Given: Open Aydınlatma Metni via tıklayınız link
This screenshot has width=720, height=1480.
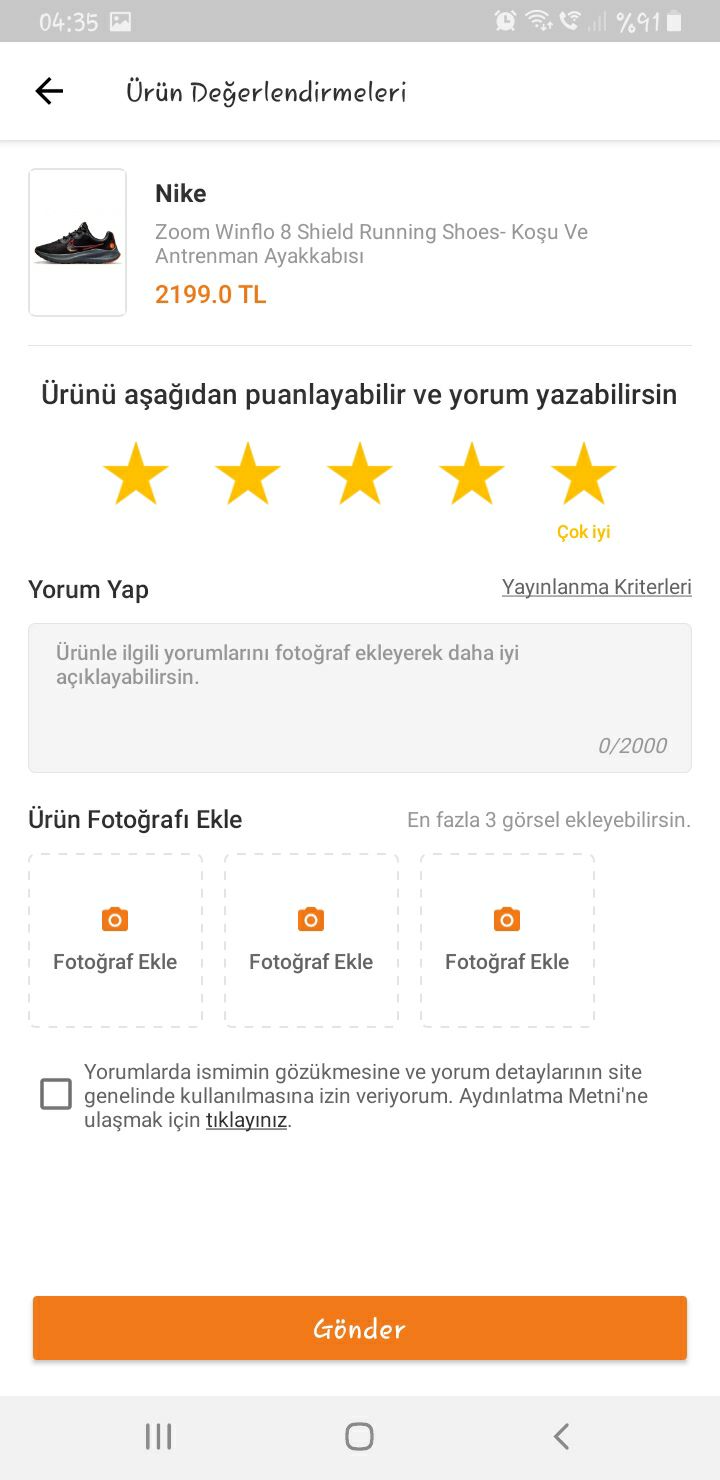Looking at the screenshot, I should tap(246, 1120).
